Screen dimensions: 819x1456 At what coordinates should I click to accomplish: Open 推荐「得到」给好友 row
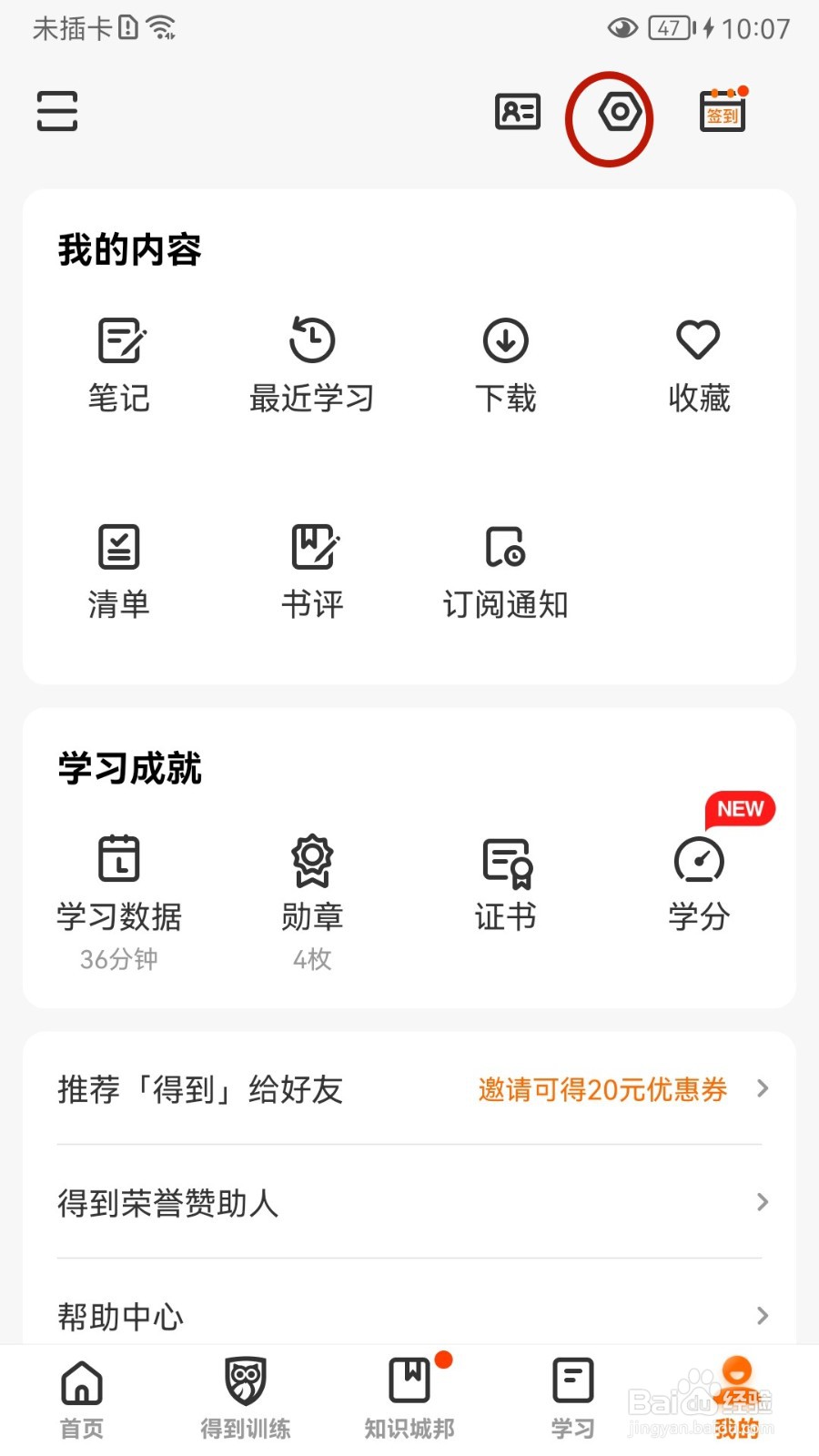click(409, 1088)
